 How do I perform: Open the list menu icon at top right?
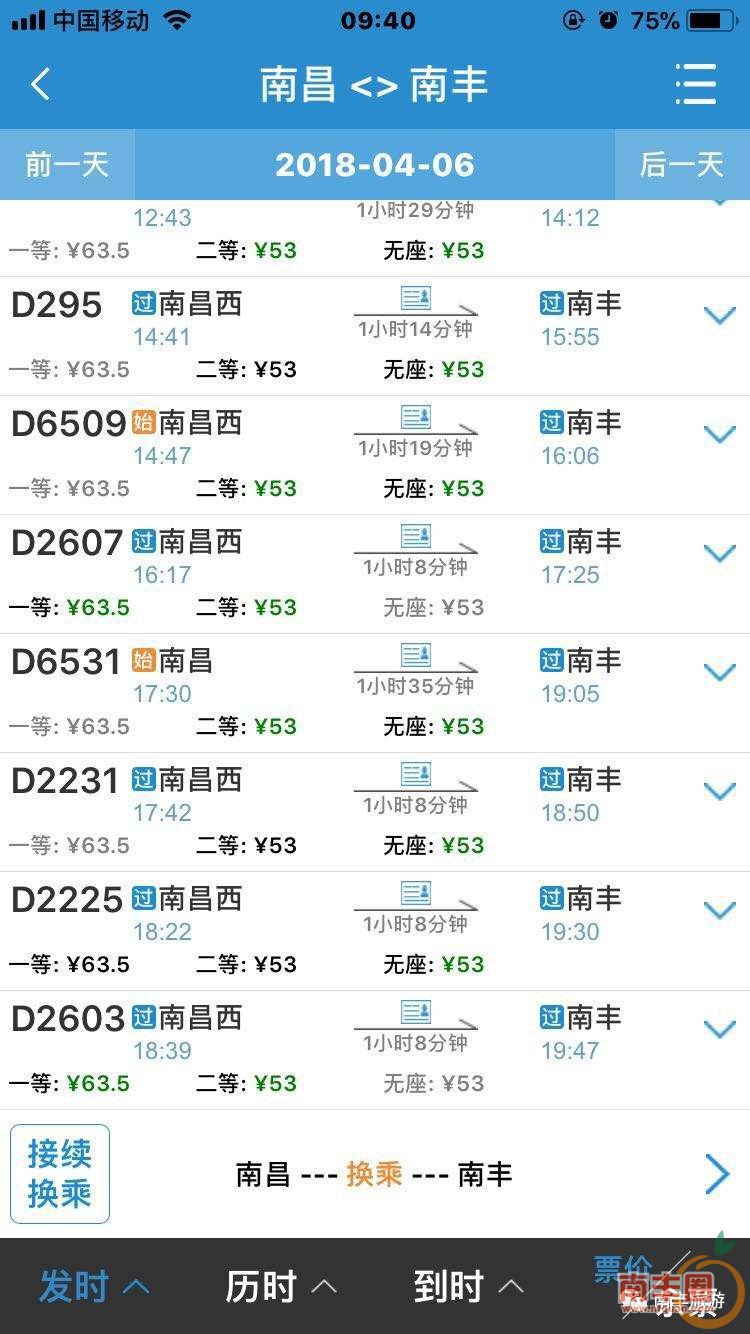[695, 84]
